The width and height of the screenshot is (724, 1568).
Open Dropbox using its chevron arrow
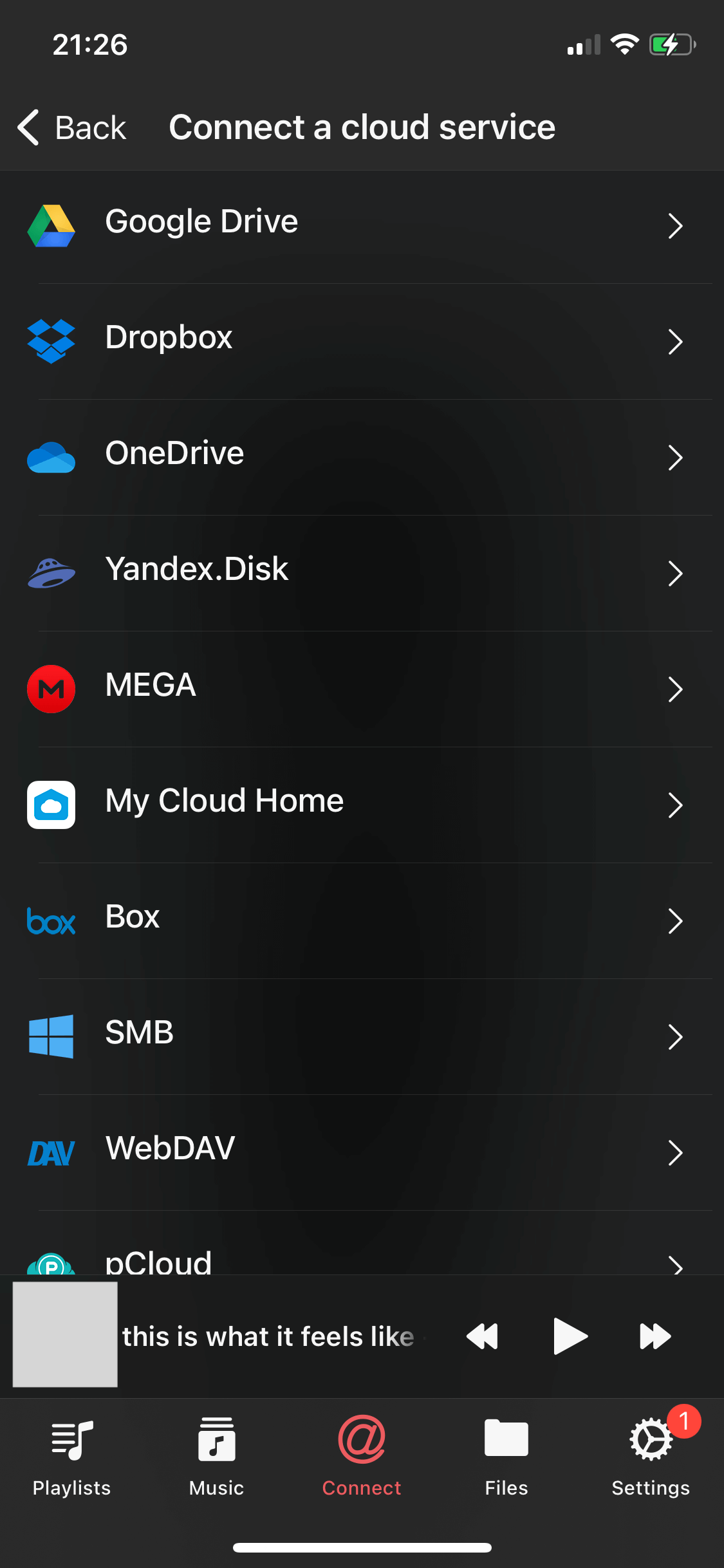point(676,342)
